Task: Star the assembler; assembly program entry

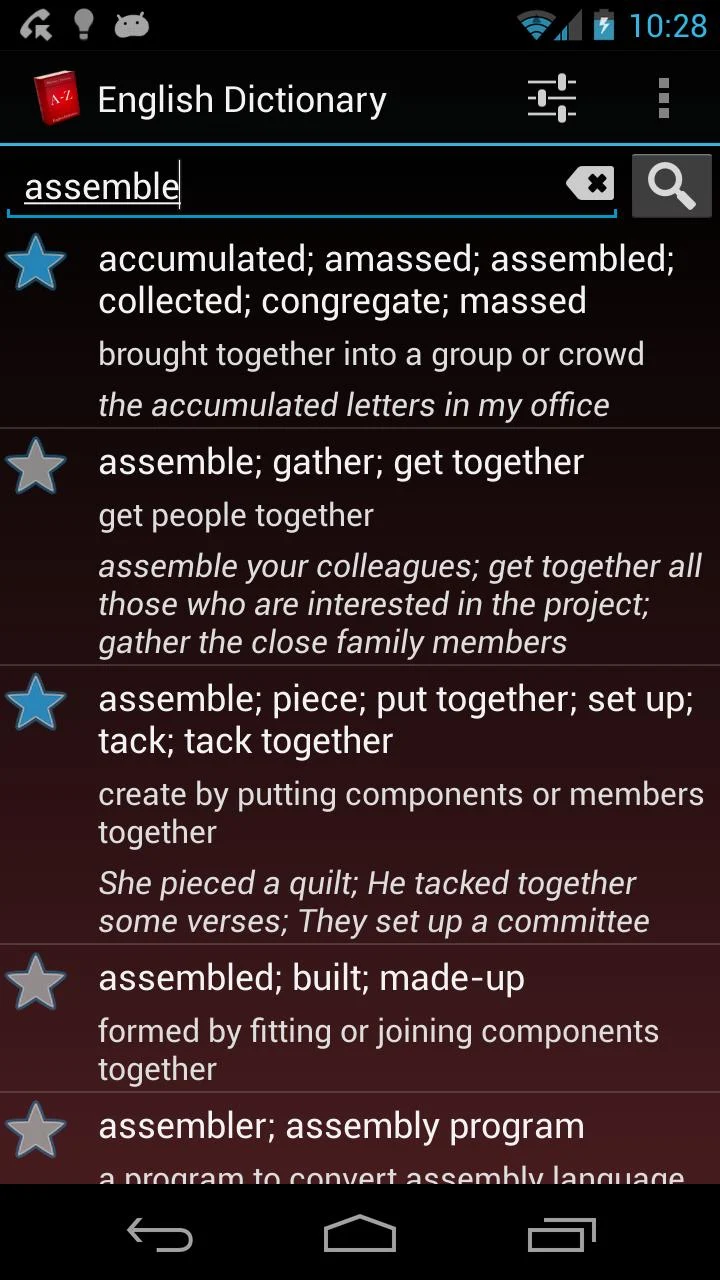Action: [x=36, y=1130]
